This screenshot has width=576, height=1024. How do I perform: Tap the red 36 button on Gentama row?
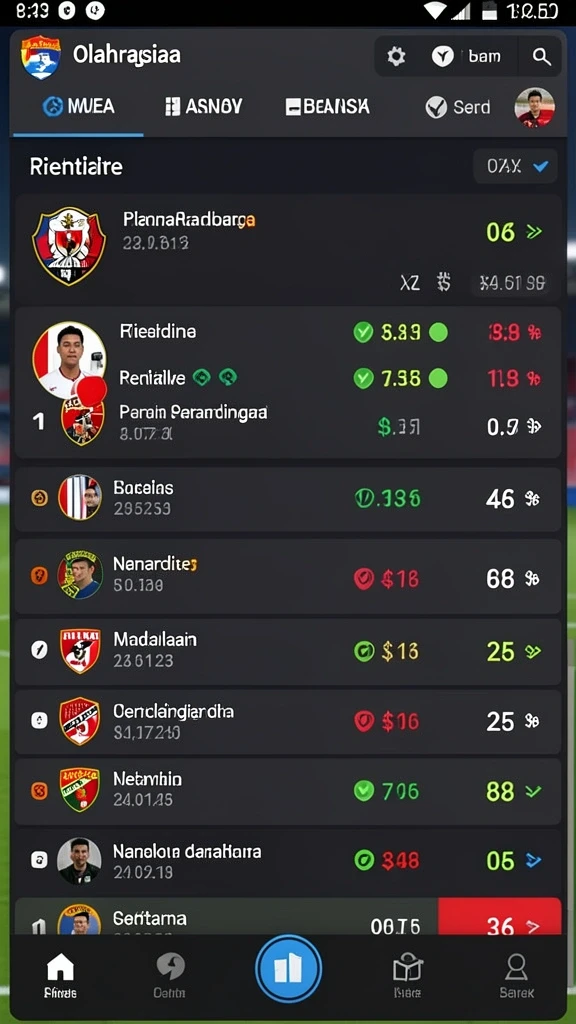click(500, 917)
